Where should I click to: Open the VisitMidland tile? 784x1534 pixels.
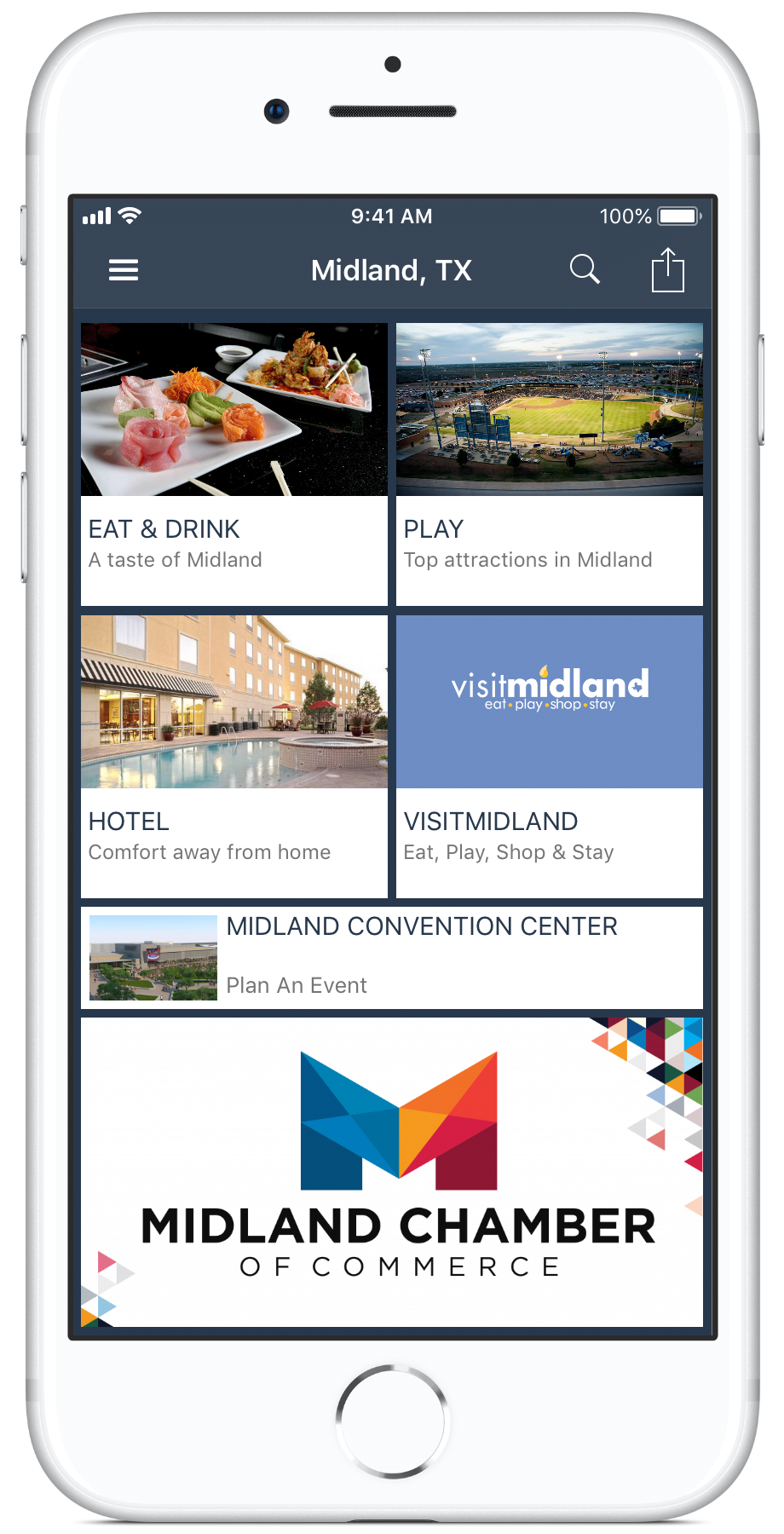click(550, 756)
